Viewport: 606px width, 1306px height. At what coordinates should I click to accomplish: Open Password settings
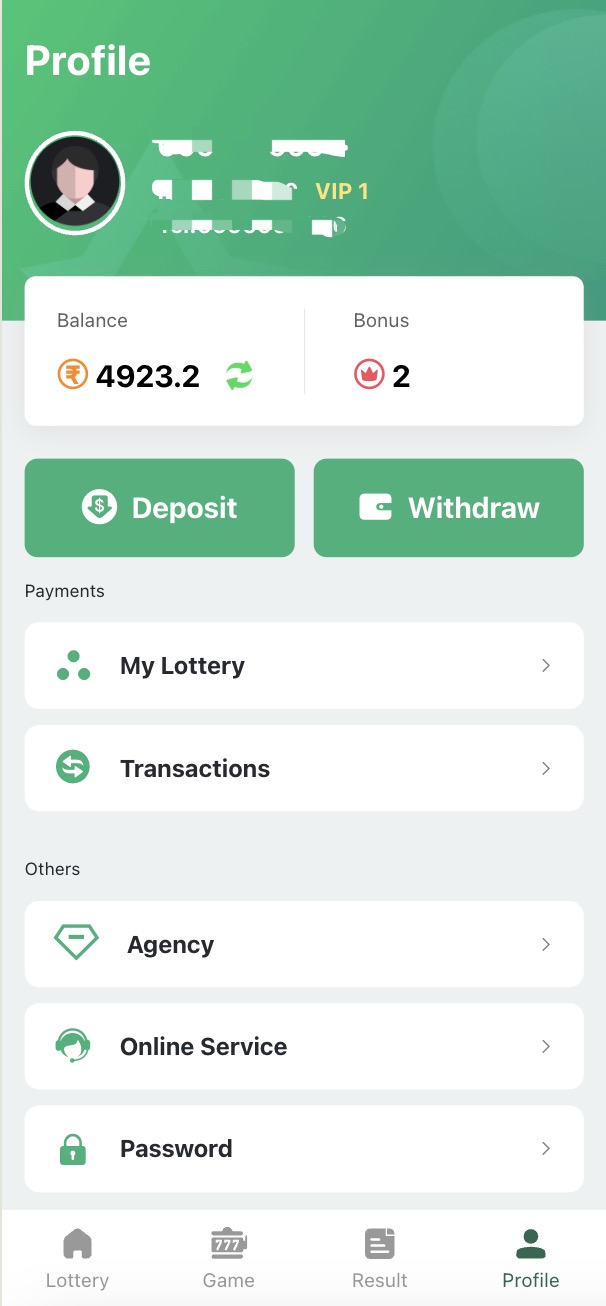coord(304,1148)
